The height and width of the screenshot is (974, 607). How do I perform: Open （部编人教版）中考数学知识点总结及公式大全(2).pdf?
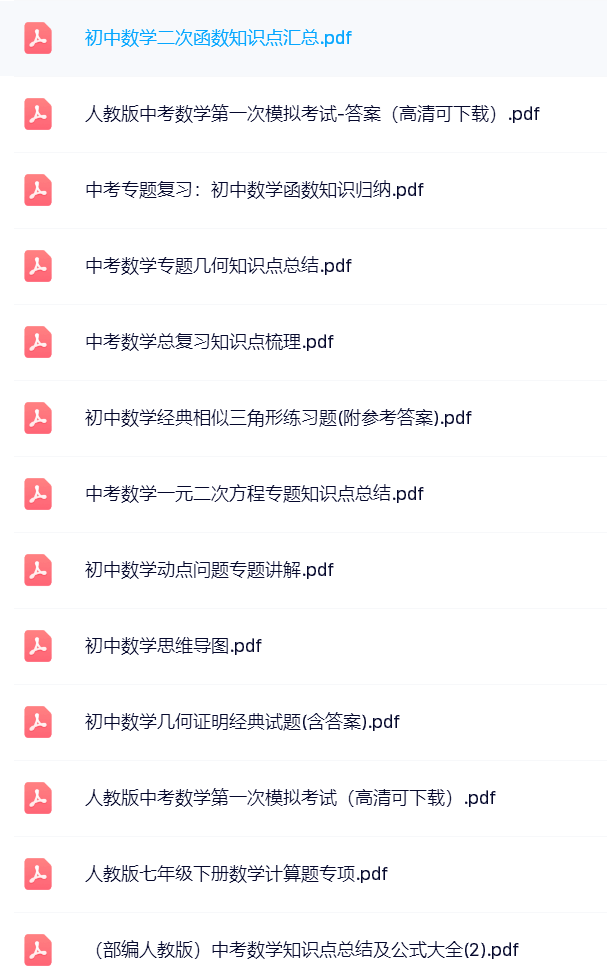click(302, 950)
